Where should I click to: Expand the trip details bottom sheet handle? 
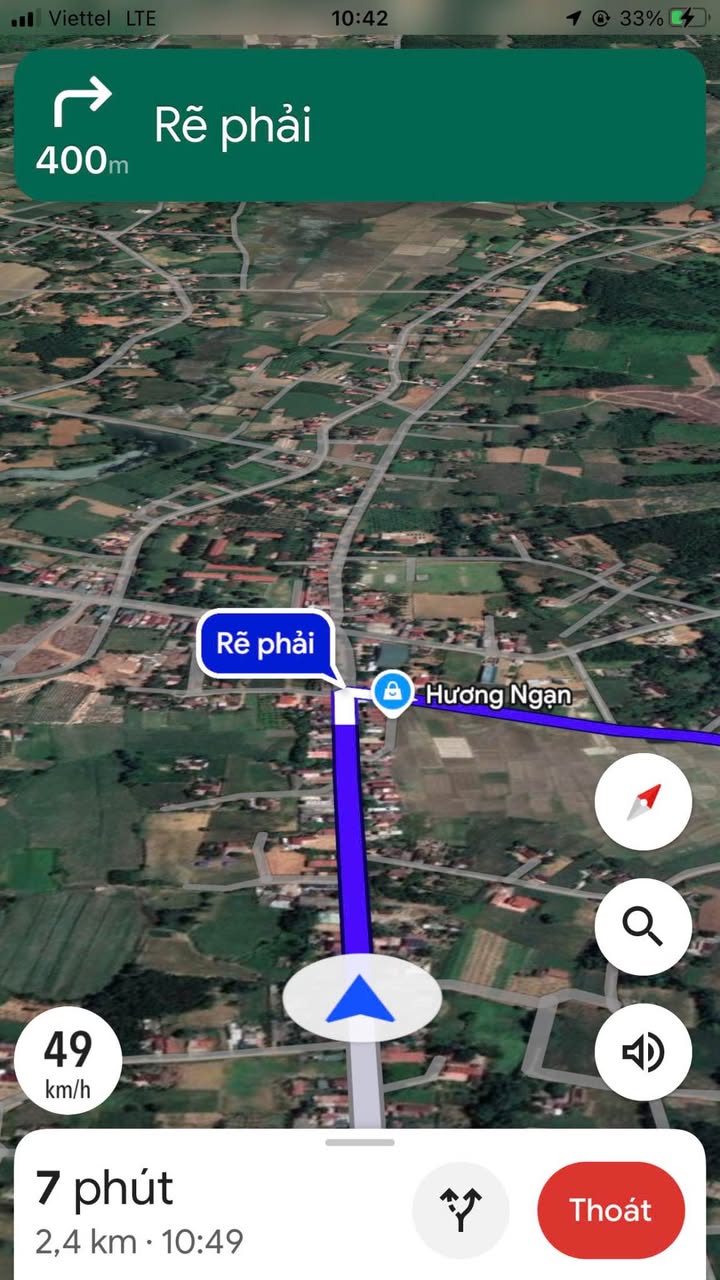click(360, 1142)
